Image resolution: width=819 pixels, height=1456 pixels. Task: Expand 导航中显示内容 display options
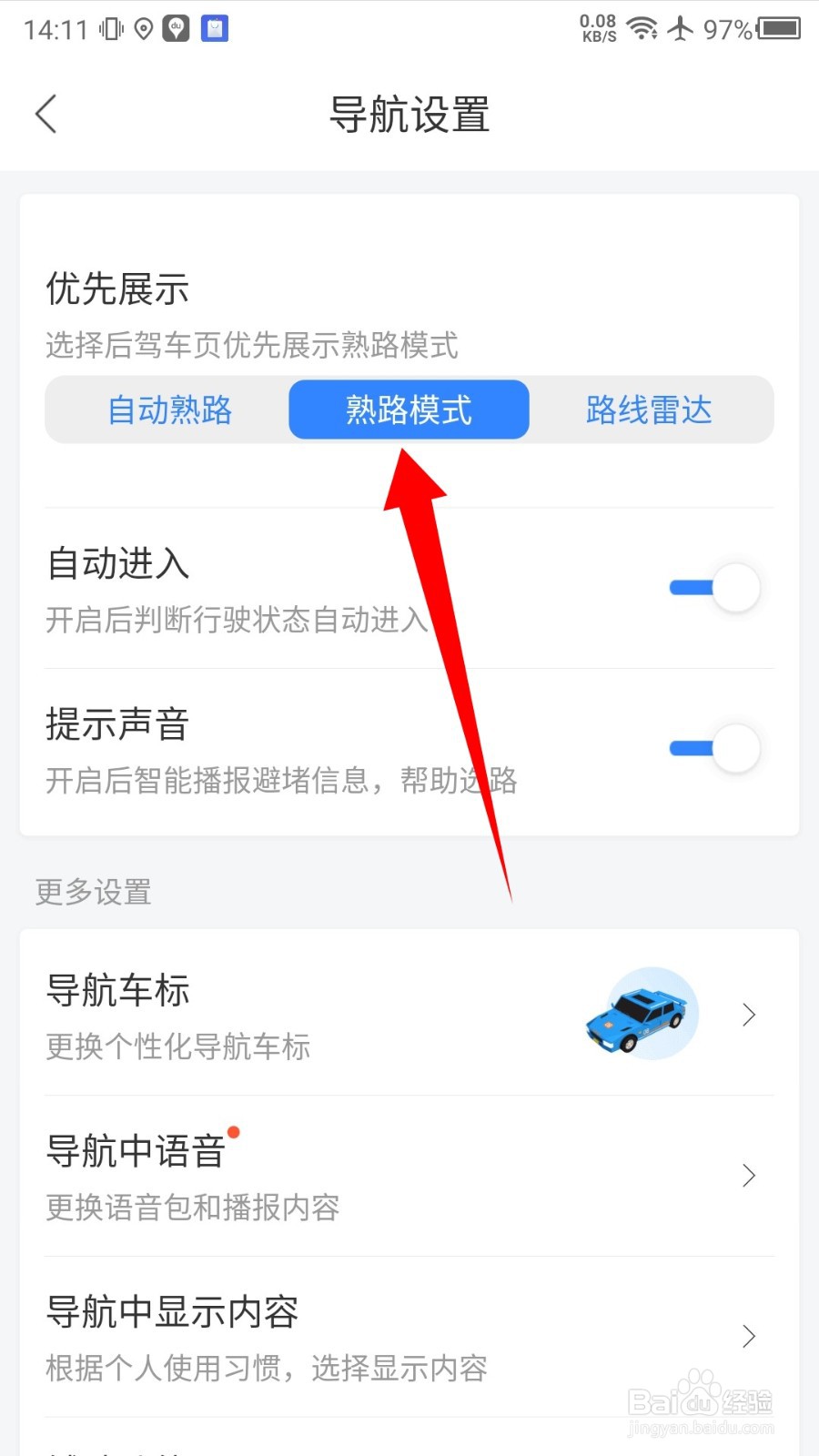748,1337
